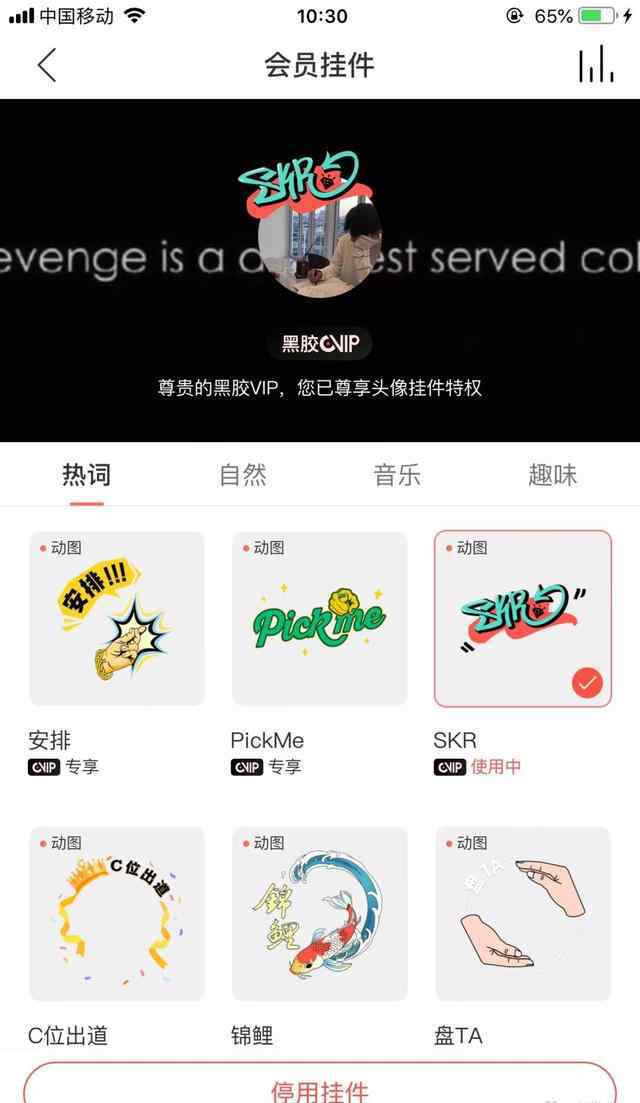The height and width of the screenshot is (1103, 640).
Task: Switch to the 自然 tab
Action: point(243,474)
